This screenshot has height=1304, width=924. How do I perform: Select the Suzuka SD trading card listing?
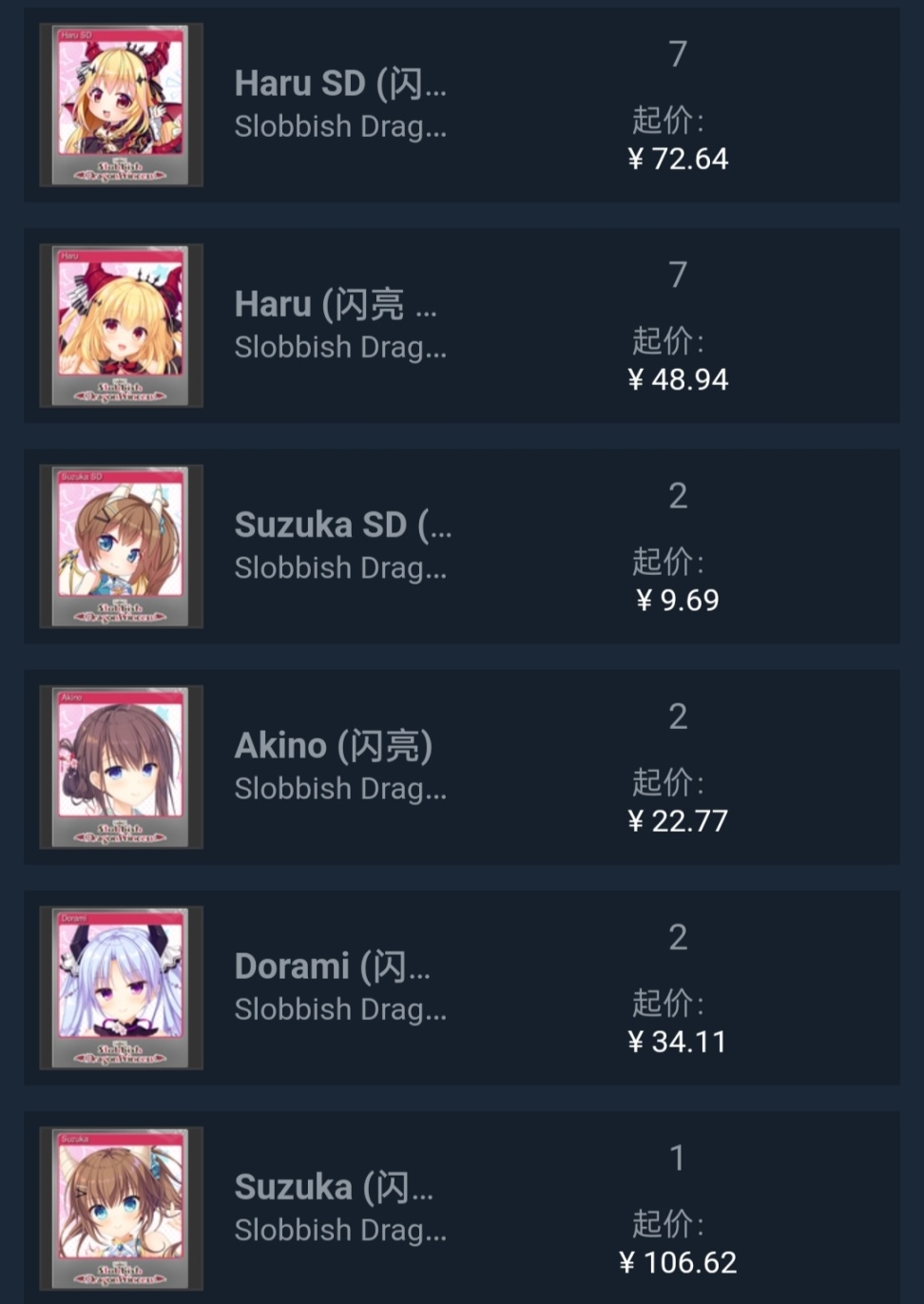pyautogui.click(x=342, y=526)
